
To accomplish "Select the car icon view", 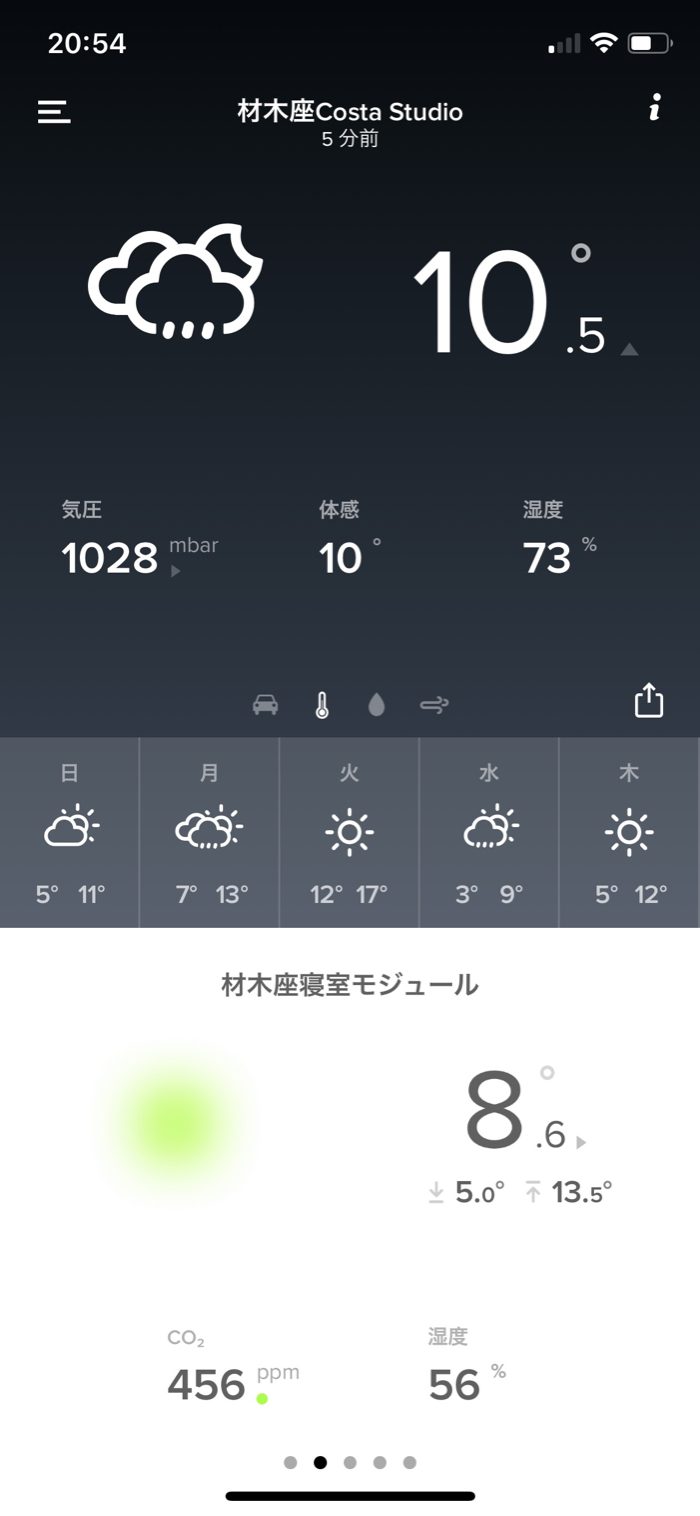I will point(265,705).
